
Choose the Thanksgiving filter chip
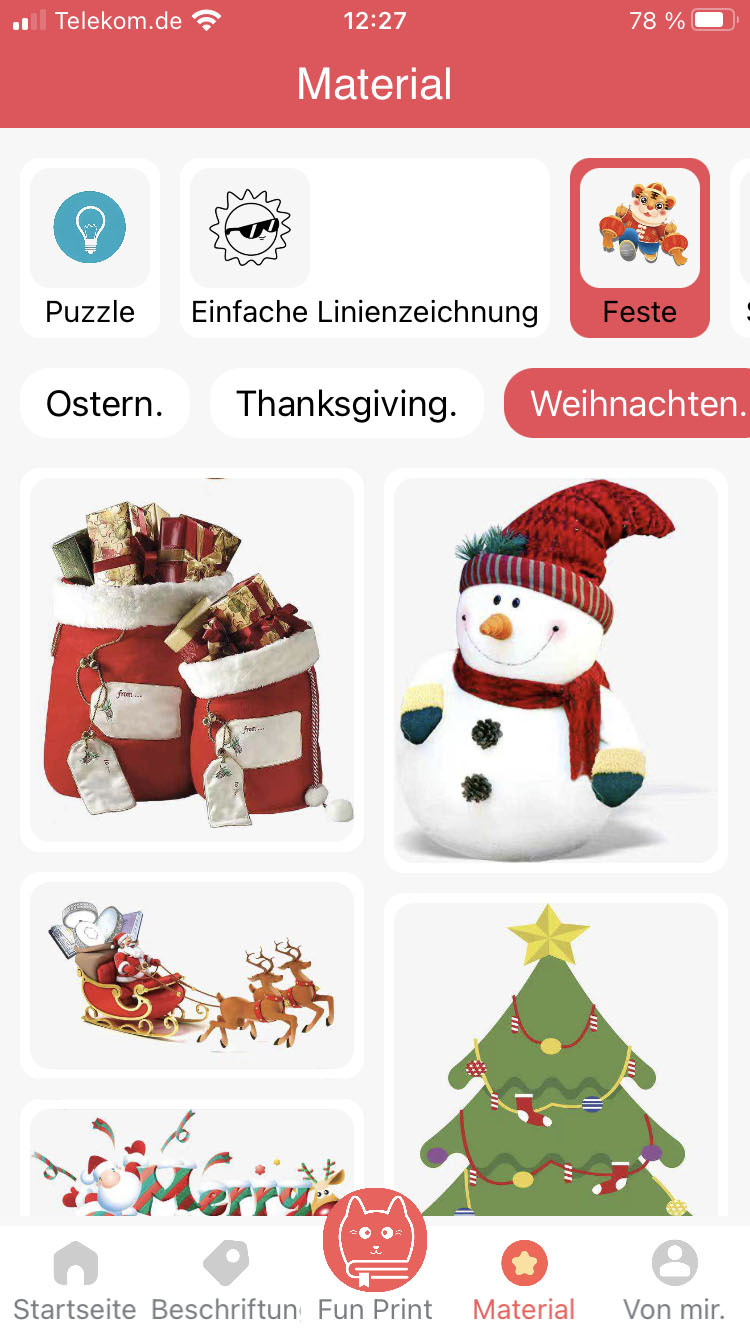346,404
